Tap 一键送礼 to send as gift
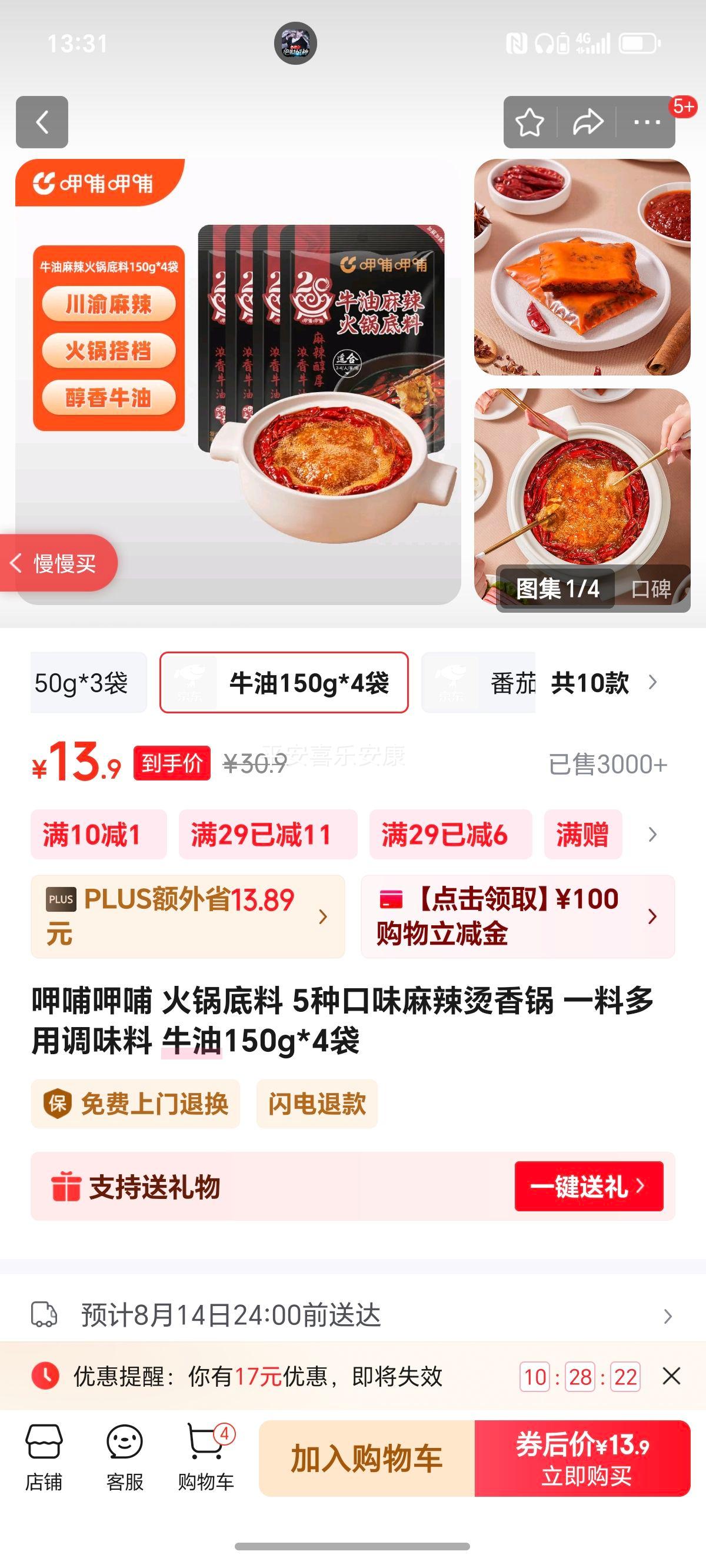The image size is (706, 1568). coord(588,1186)
